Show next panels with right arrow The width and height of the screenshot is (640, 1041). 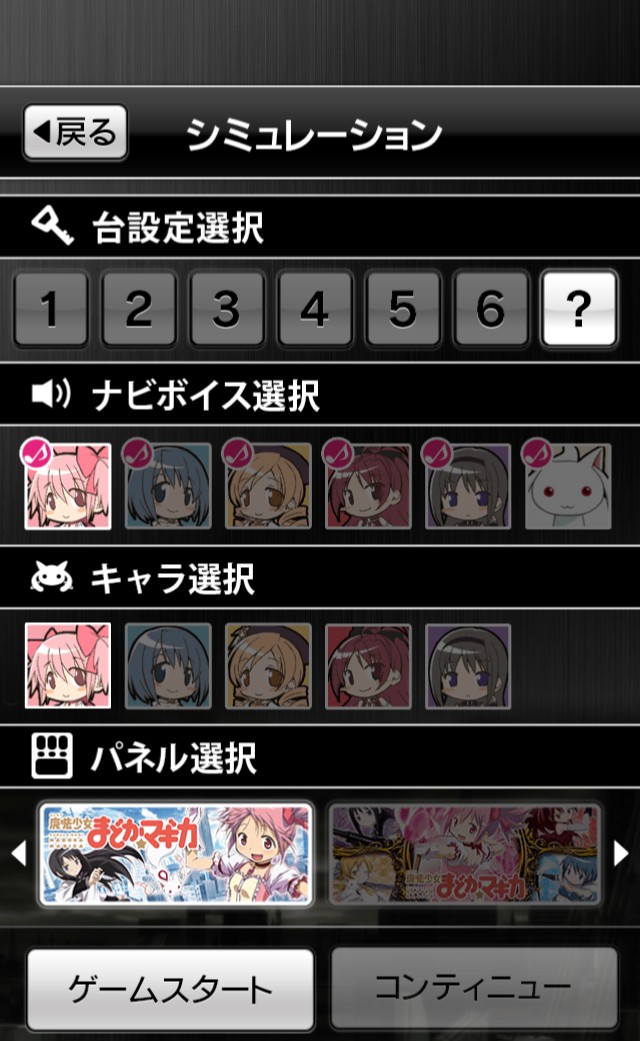pos(621,853)
